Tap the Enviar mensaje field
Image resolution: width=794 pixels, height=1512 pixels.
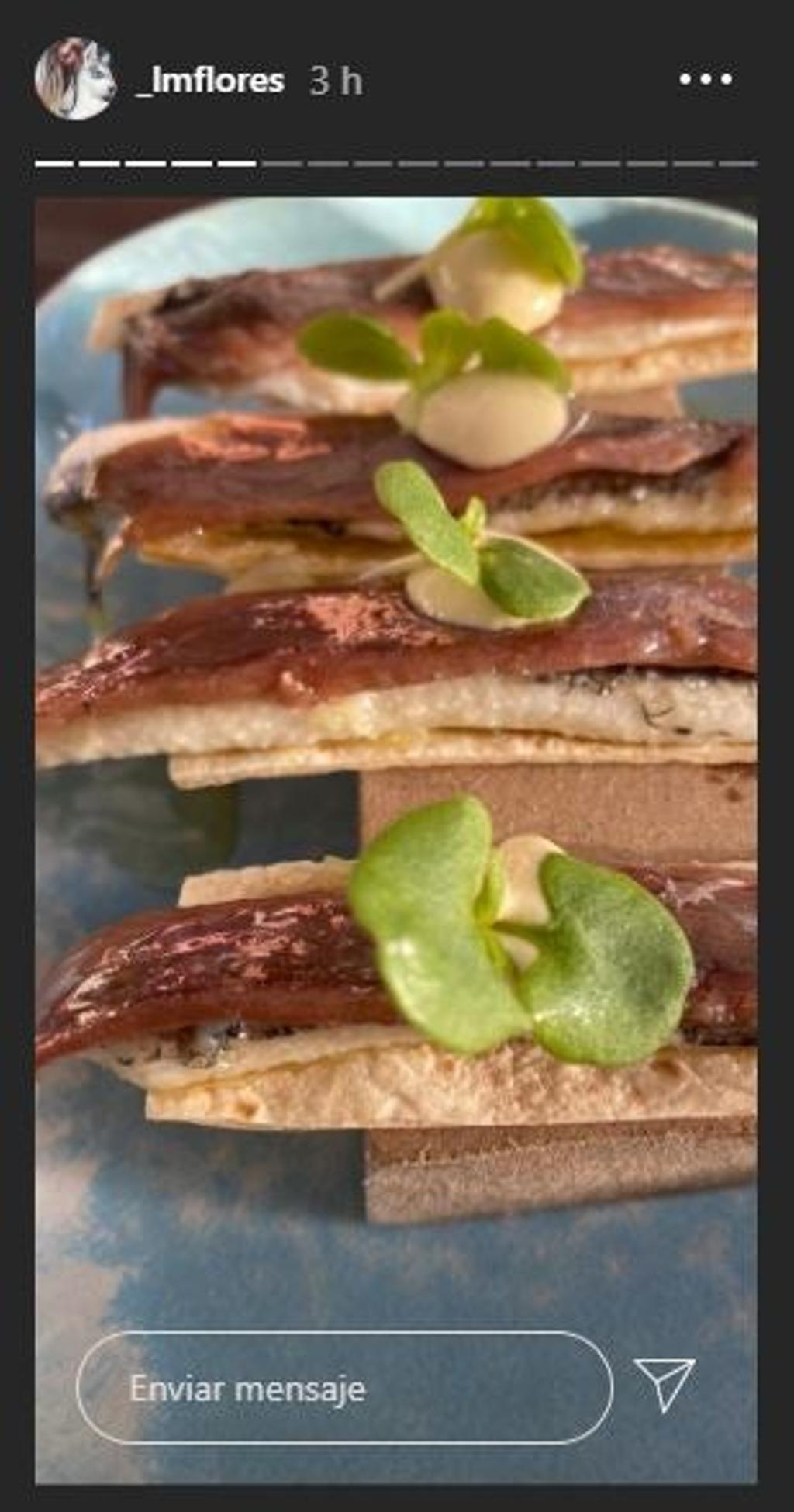(x=344, y=1388)
